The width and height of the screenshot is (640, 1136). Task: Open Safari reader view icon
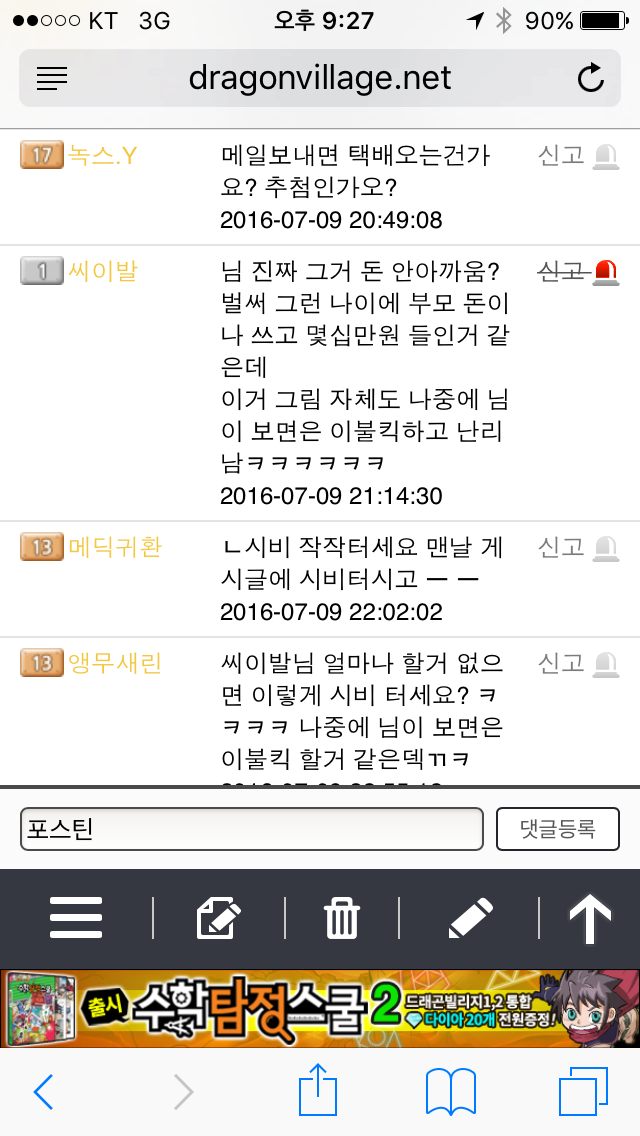coord(52,78)
